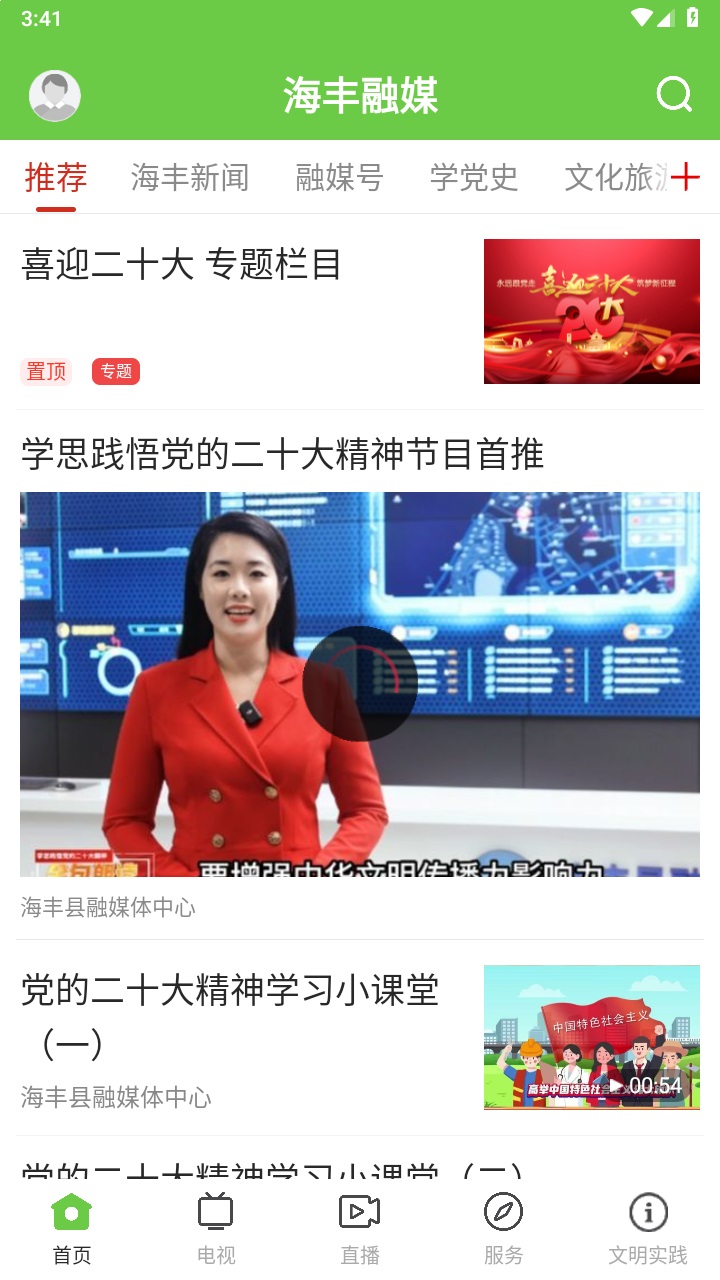Open the search icon in the top bar

(x=675, y=95)
